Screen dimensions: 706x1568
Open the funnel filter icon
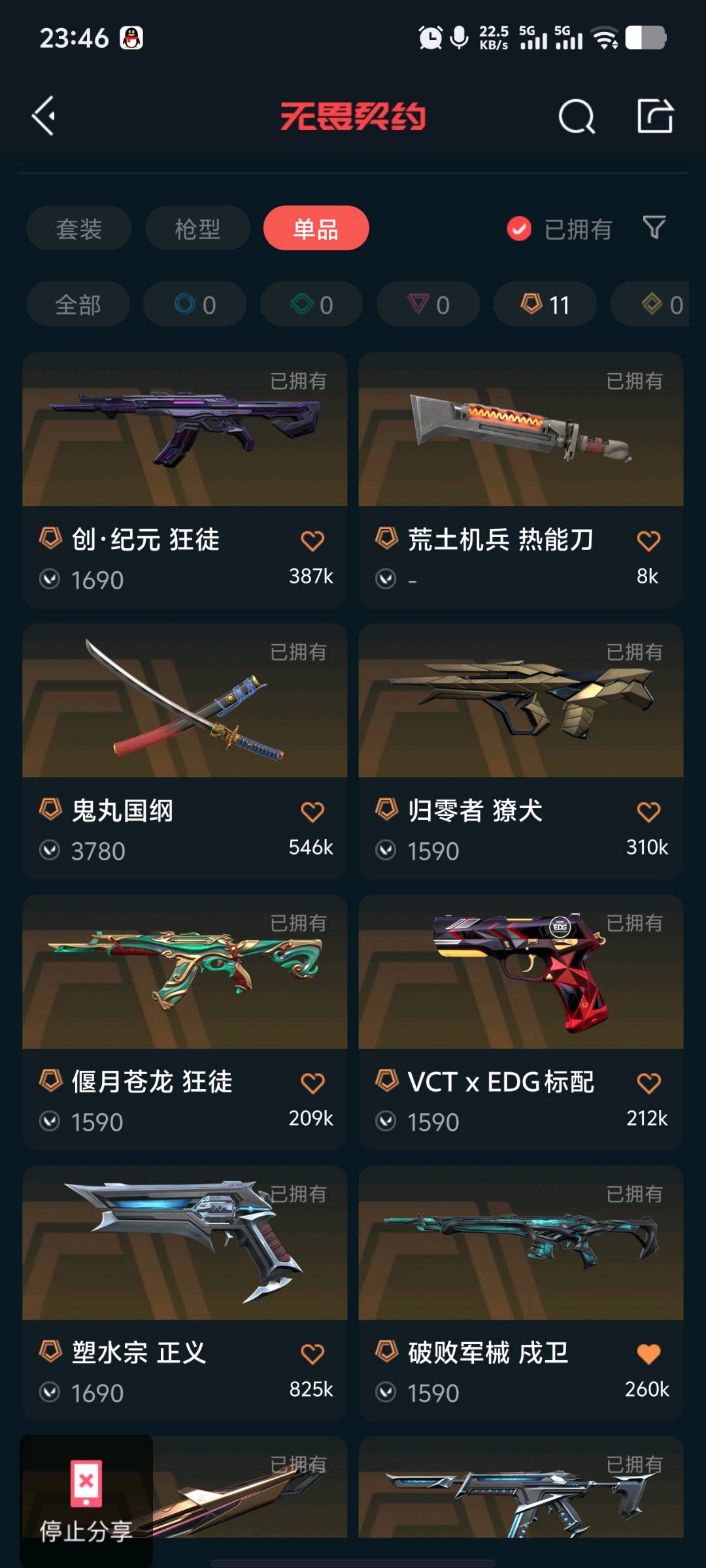[654, 227]
